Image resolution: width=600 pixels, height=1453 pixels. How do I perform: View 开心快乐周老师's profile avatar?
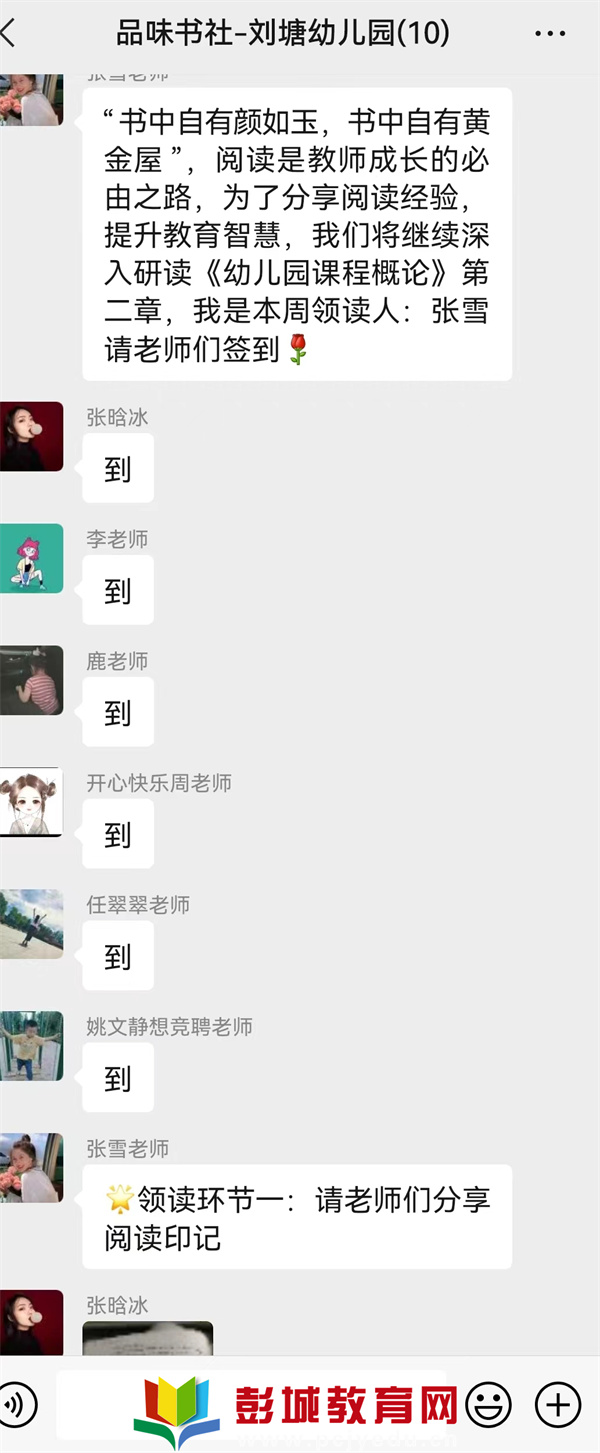pyautogui.click(x=30, y=803)
